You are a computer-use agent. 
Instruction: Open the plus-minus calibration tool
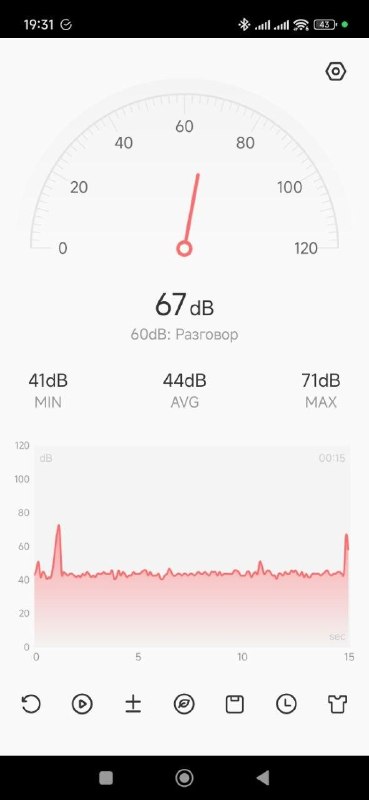tap(133, 704)
